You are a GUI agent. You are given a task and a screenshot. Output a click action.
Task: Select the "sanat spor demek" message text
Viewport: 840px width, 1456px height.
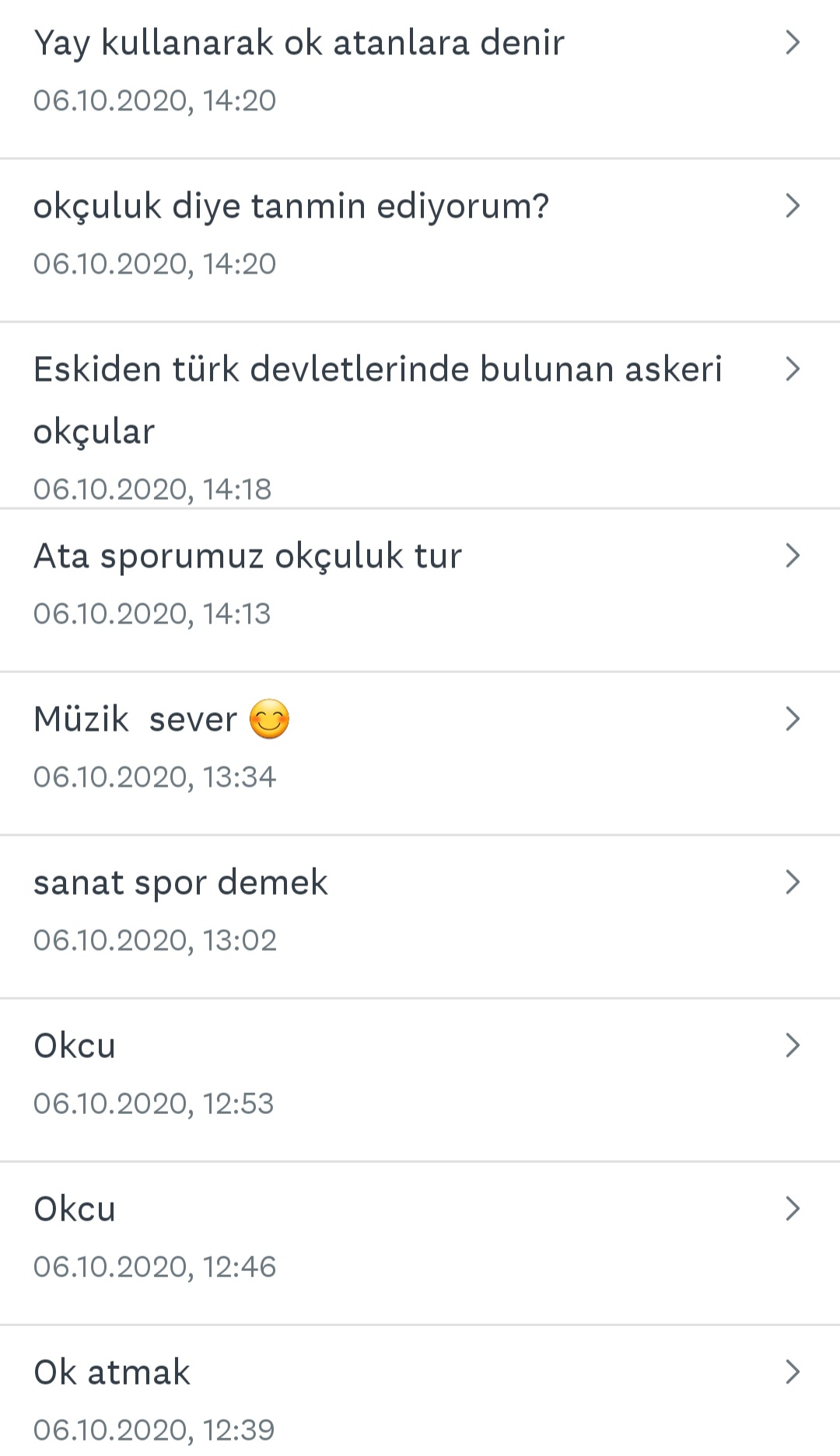180,882
